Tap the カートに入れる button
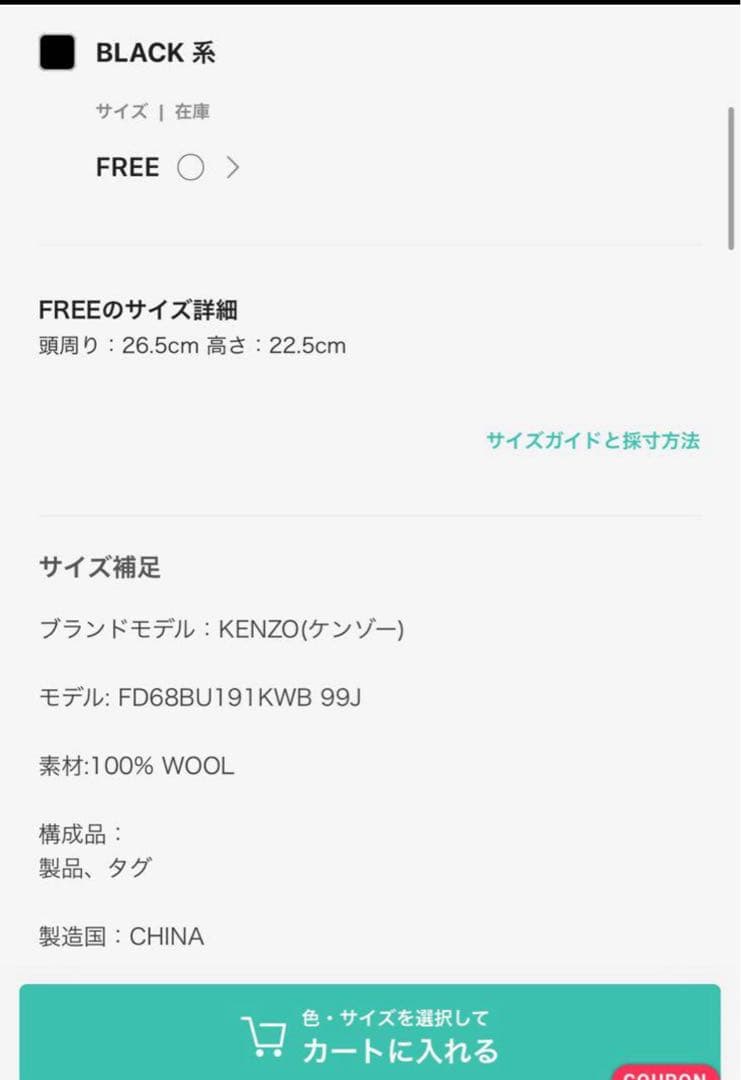The width and height of the screenshot is (741, 1080). coord(369,1036)
